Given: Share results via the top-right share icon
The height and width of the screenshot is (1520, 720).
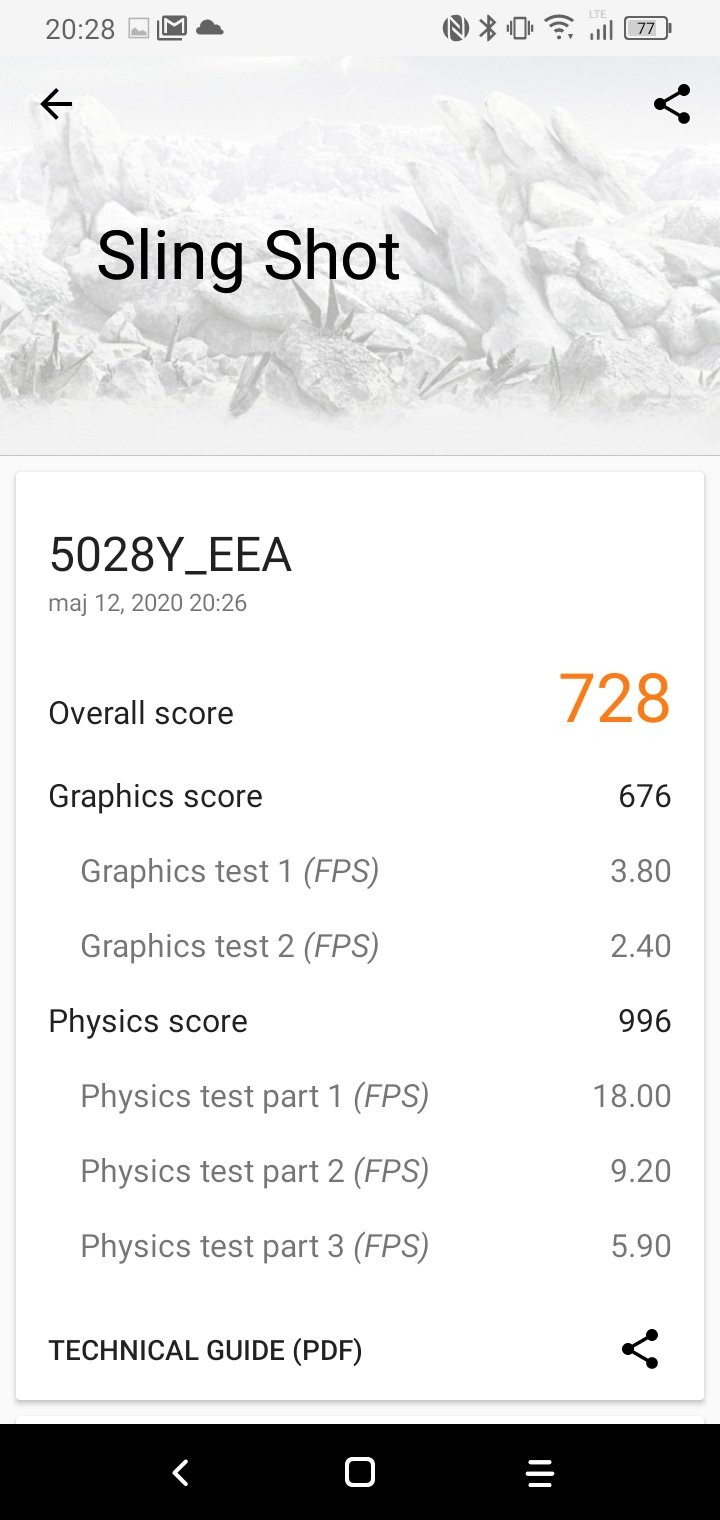Looking at the screenshot, I should click(671, 104).
